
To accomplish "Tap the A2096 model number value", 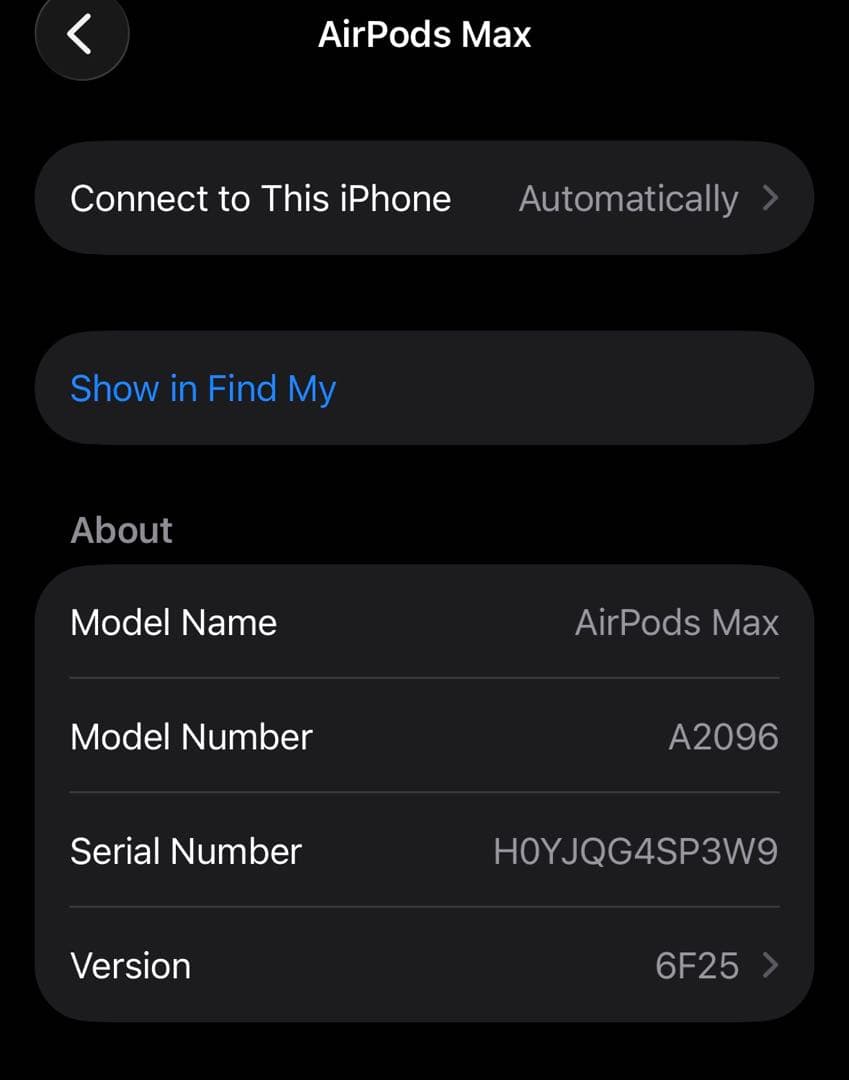I will click(x=723, y=737).
